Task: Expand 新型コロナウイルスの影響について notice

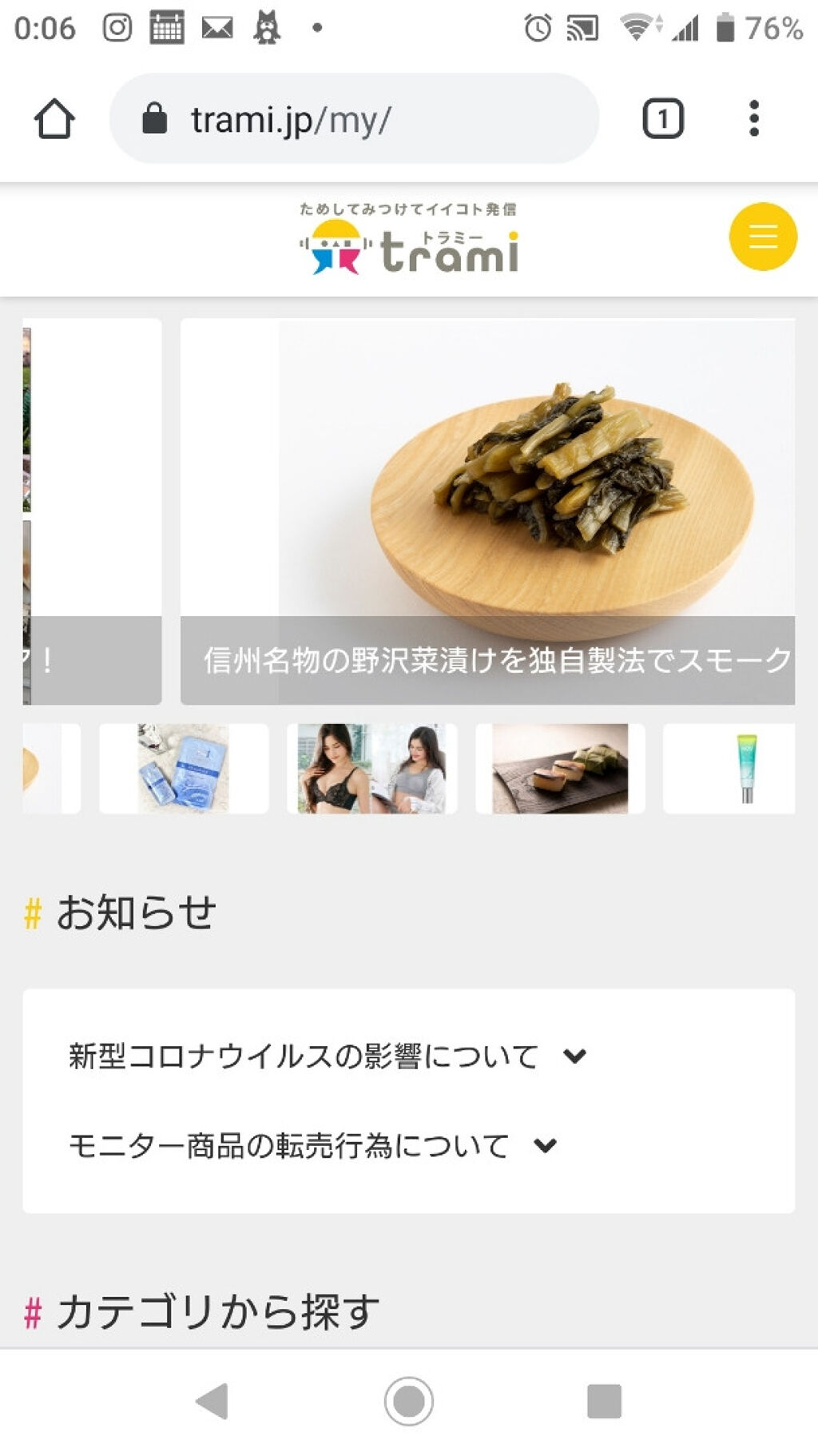Action: coord(328,1056)
